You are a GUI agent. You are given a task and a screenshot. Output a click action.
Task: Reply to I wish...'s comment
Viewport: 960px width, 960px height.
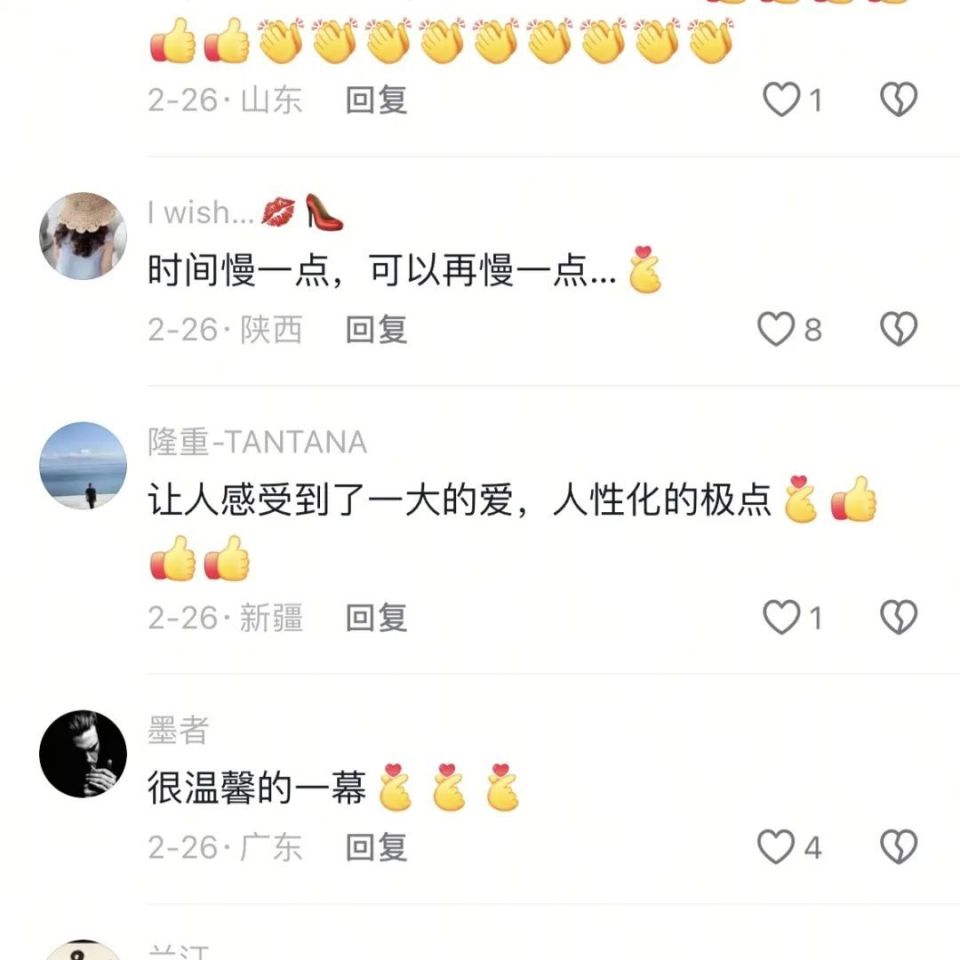point(376,329)
